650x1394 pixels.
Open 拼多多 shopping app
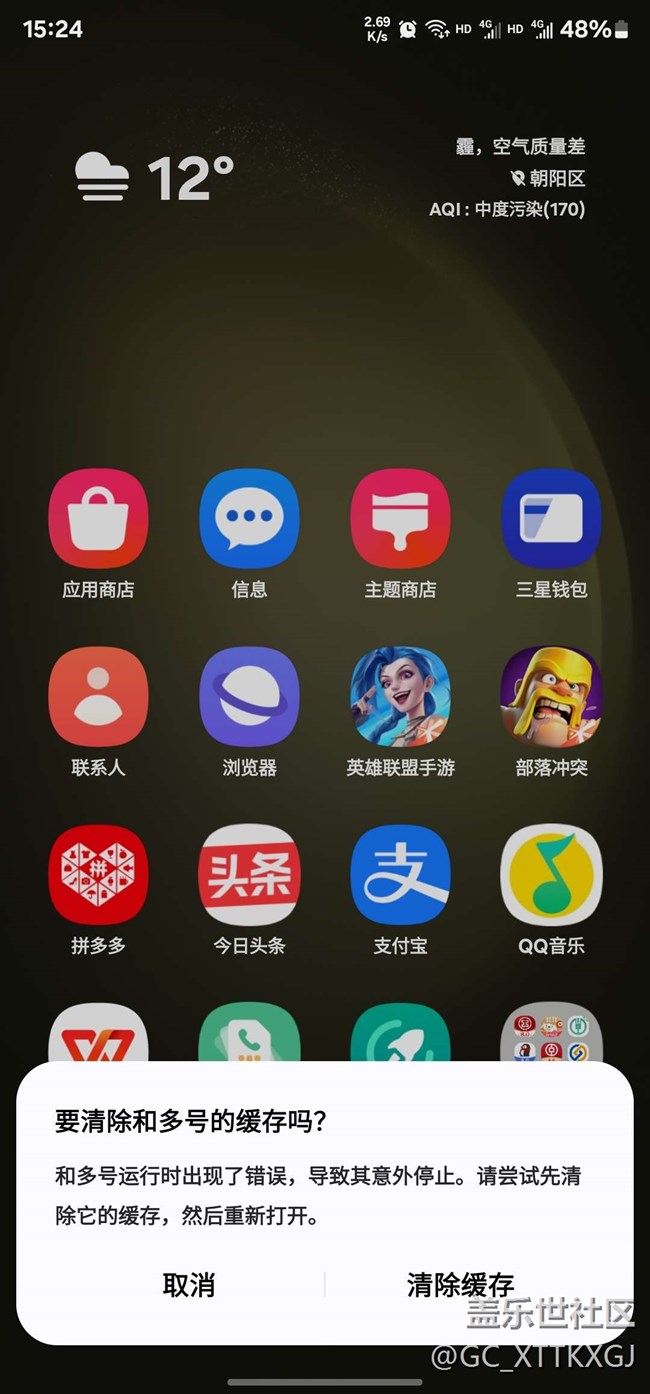coord(98,875)
